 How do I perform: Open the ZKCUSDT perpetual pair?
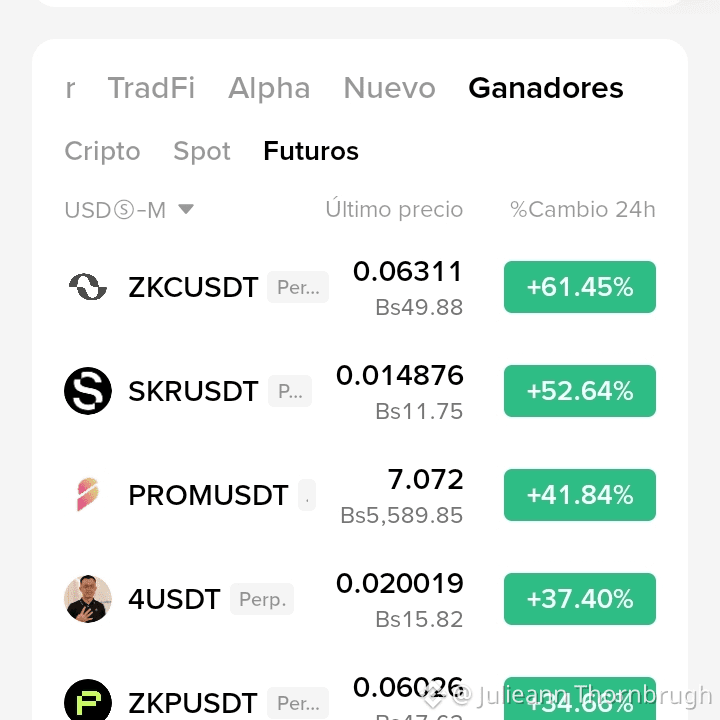coord(360,287)
